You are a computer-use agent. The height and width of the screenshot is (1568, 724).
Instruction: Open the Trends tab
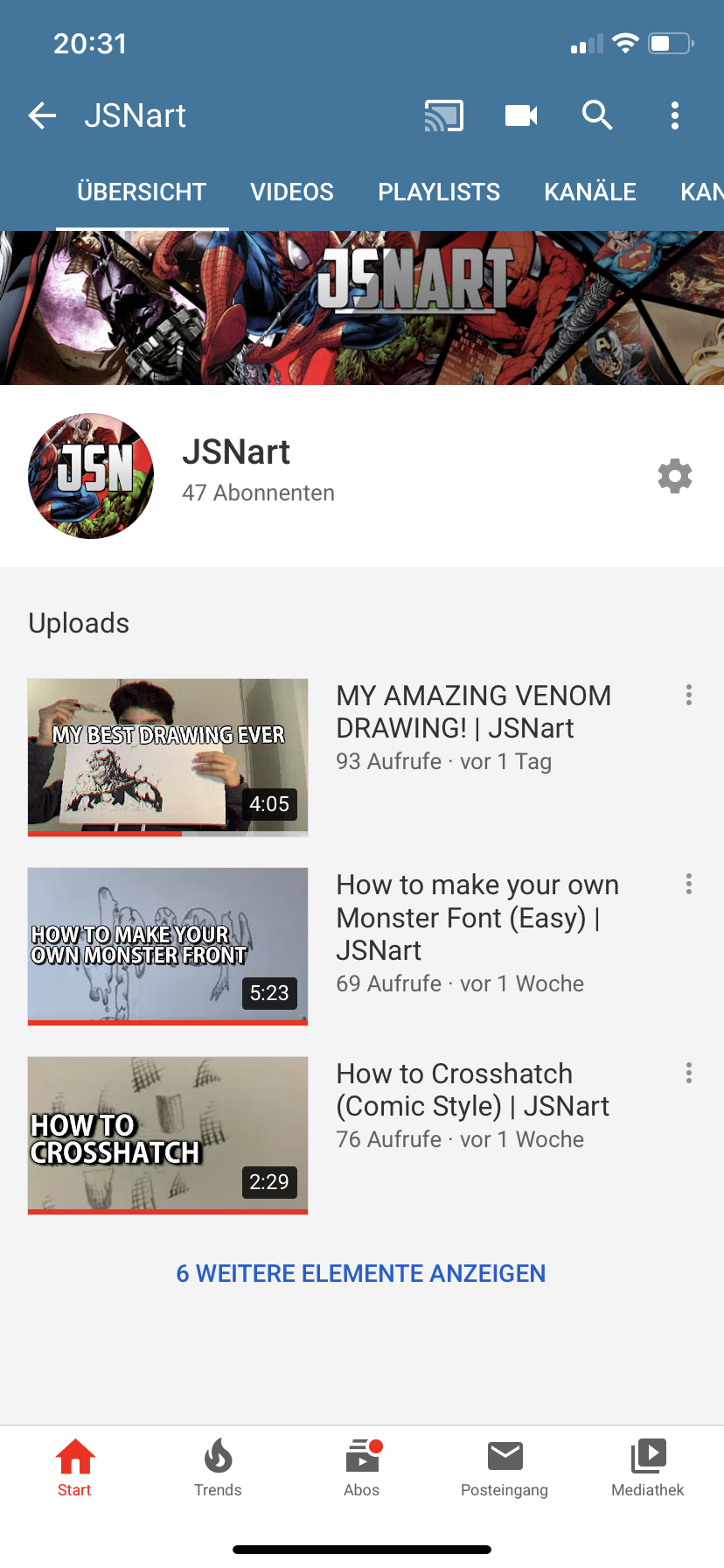coord(218,1468)
